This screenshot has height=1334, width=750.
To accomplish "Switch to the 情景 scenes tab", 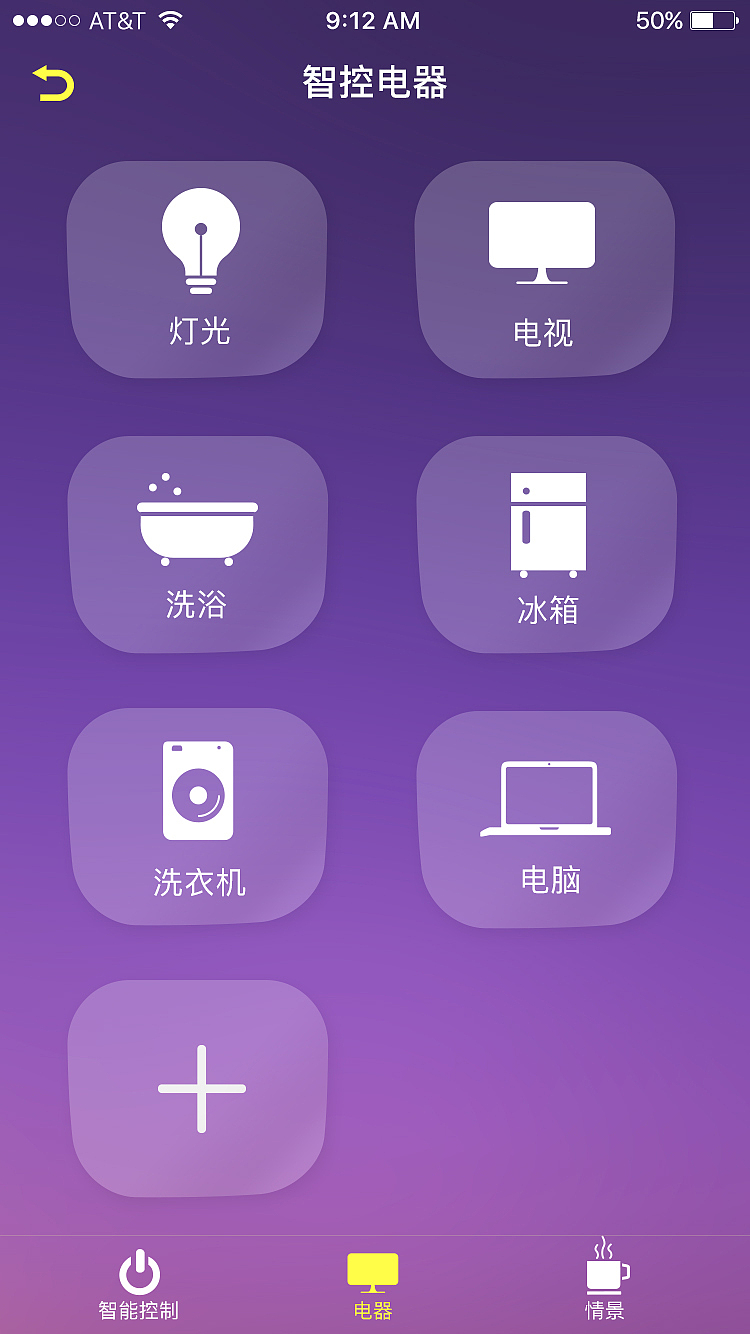I will click(x=606, y=1284).
